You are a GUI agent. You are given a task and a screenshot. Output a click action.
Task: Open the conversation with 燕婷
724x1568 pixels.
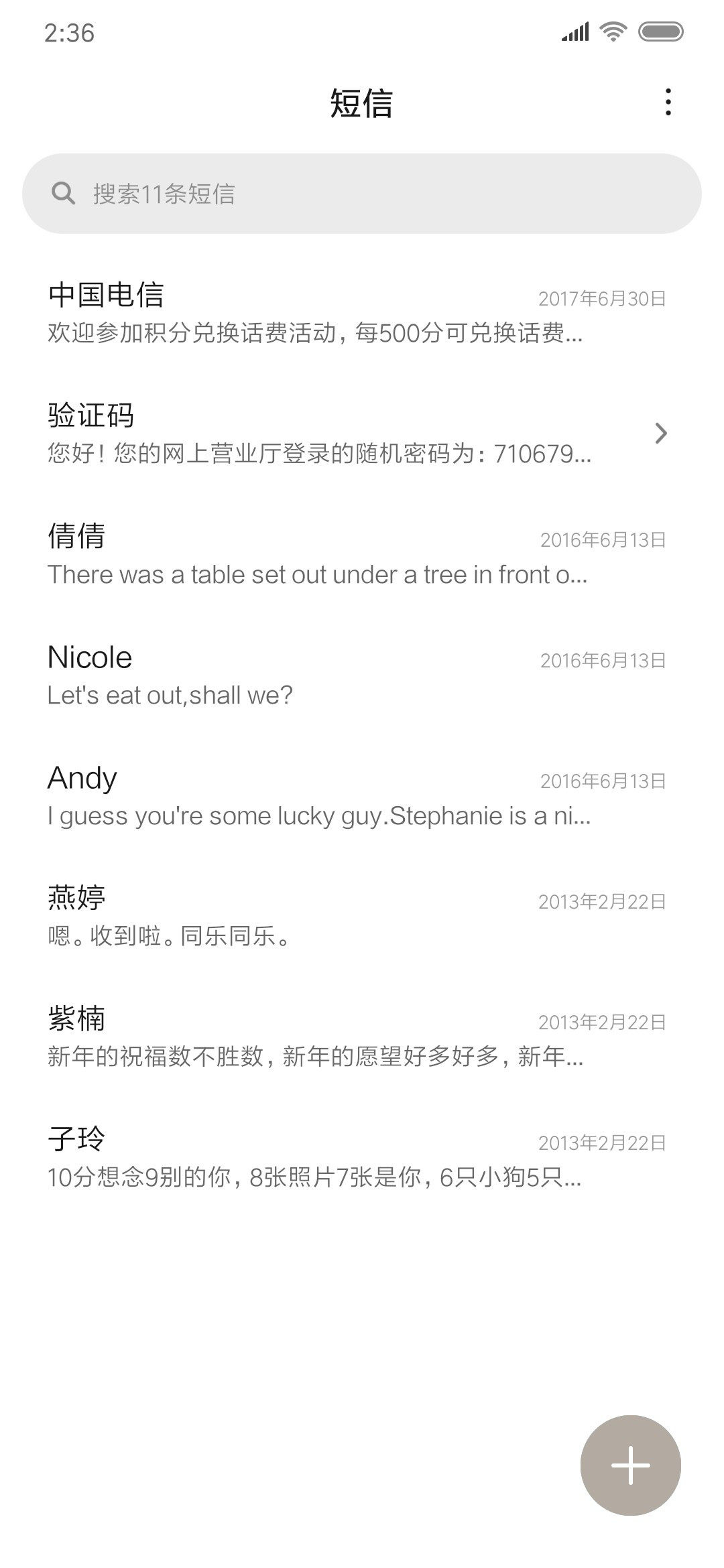tap(362, 916)
